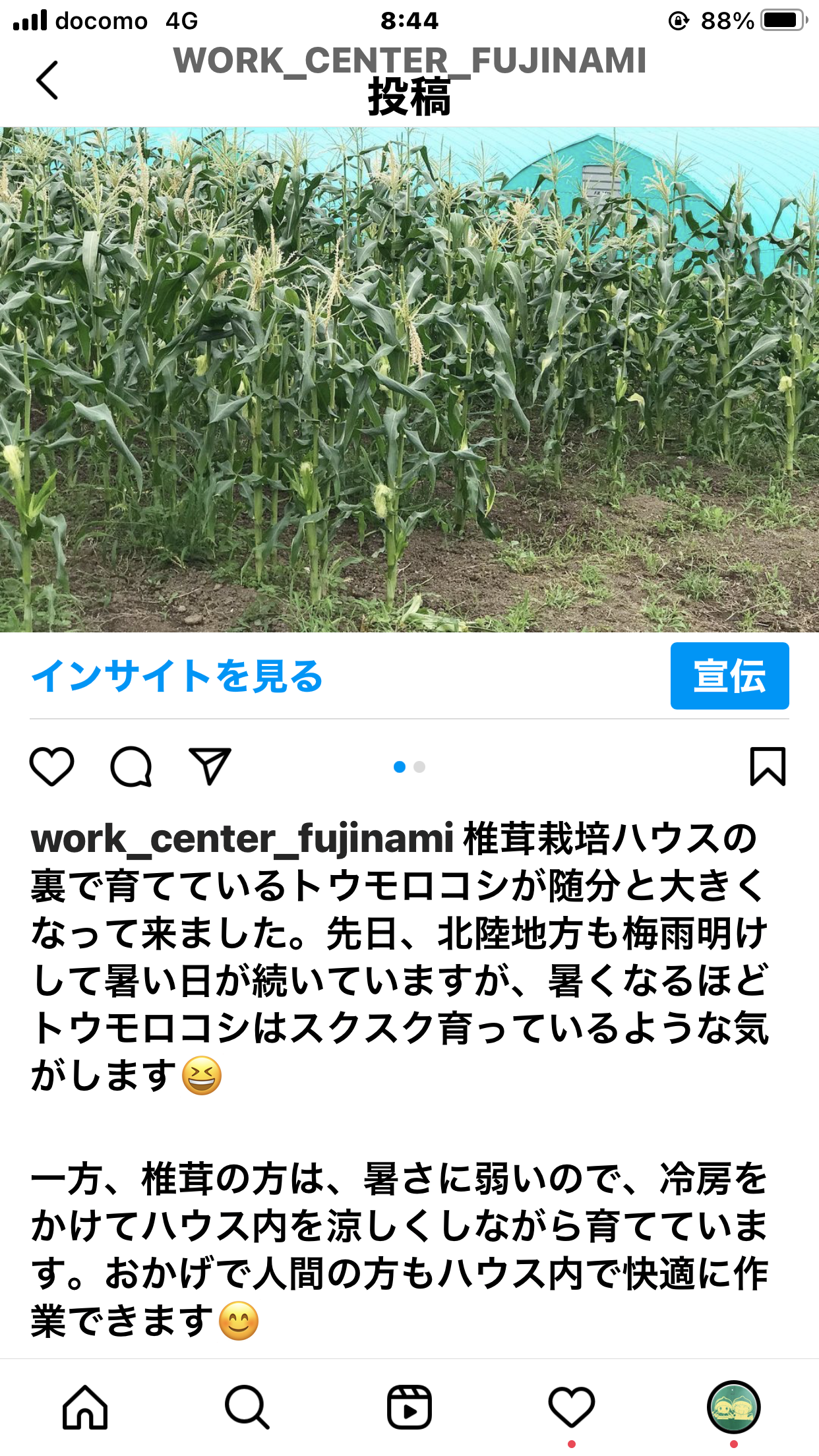Viewport: 819px width, 1456px height.
Task: Share post with the paper-plane icon
Action: (x=210, y=766)
